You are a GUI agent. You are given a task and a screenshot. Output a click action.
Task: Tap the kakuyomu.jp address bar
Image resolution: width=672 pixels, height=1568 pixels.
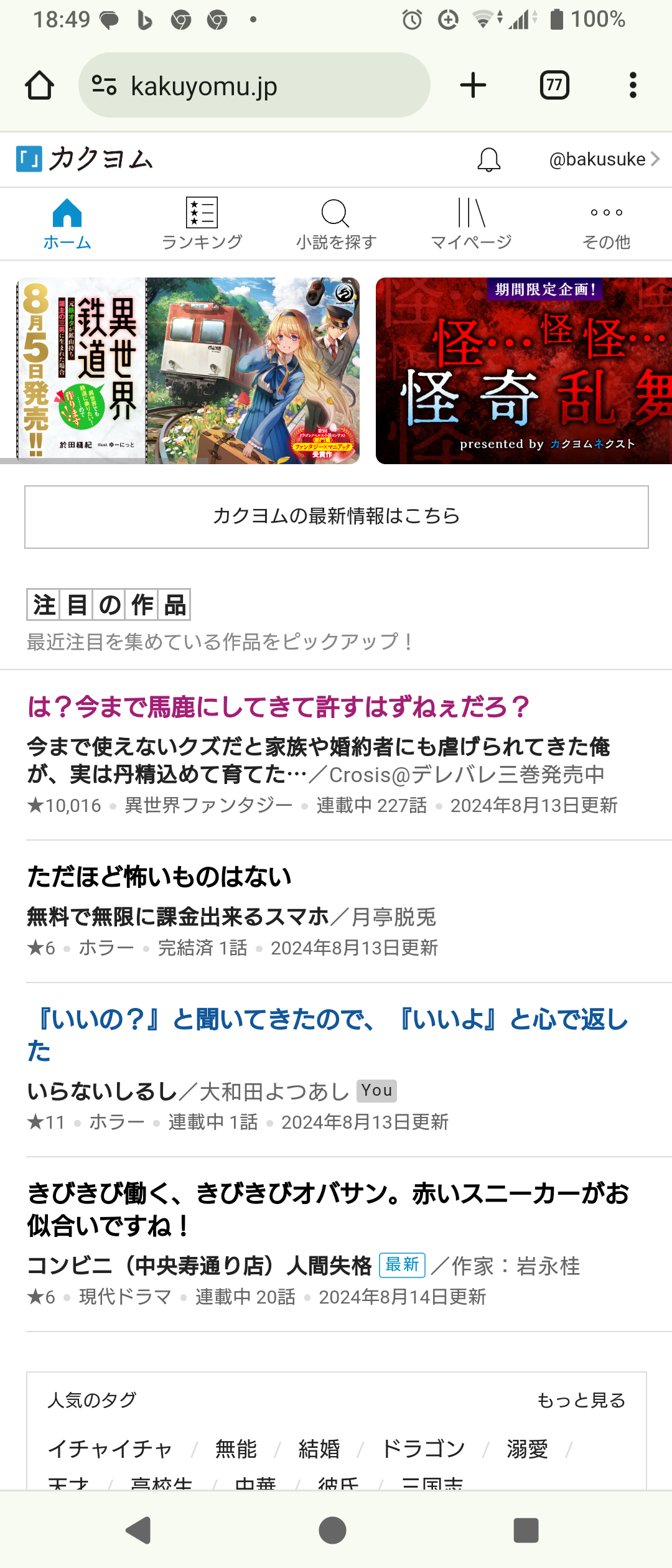point(254,85)
